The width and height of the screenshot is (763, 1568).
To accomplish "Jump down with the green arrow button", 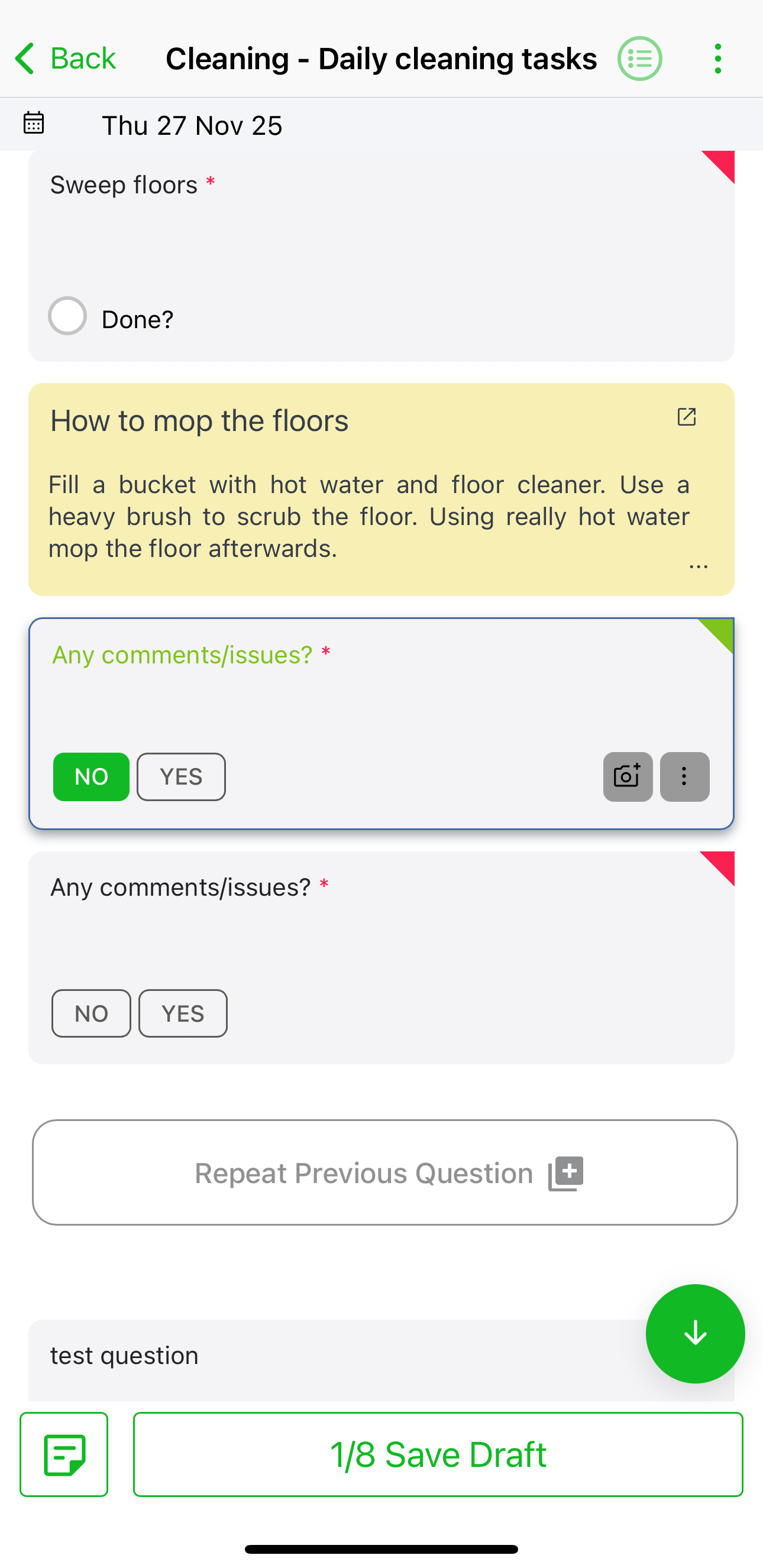I will (x=695, y=1334).
